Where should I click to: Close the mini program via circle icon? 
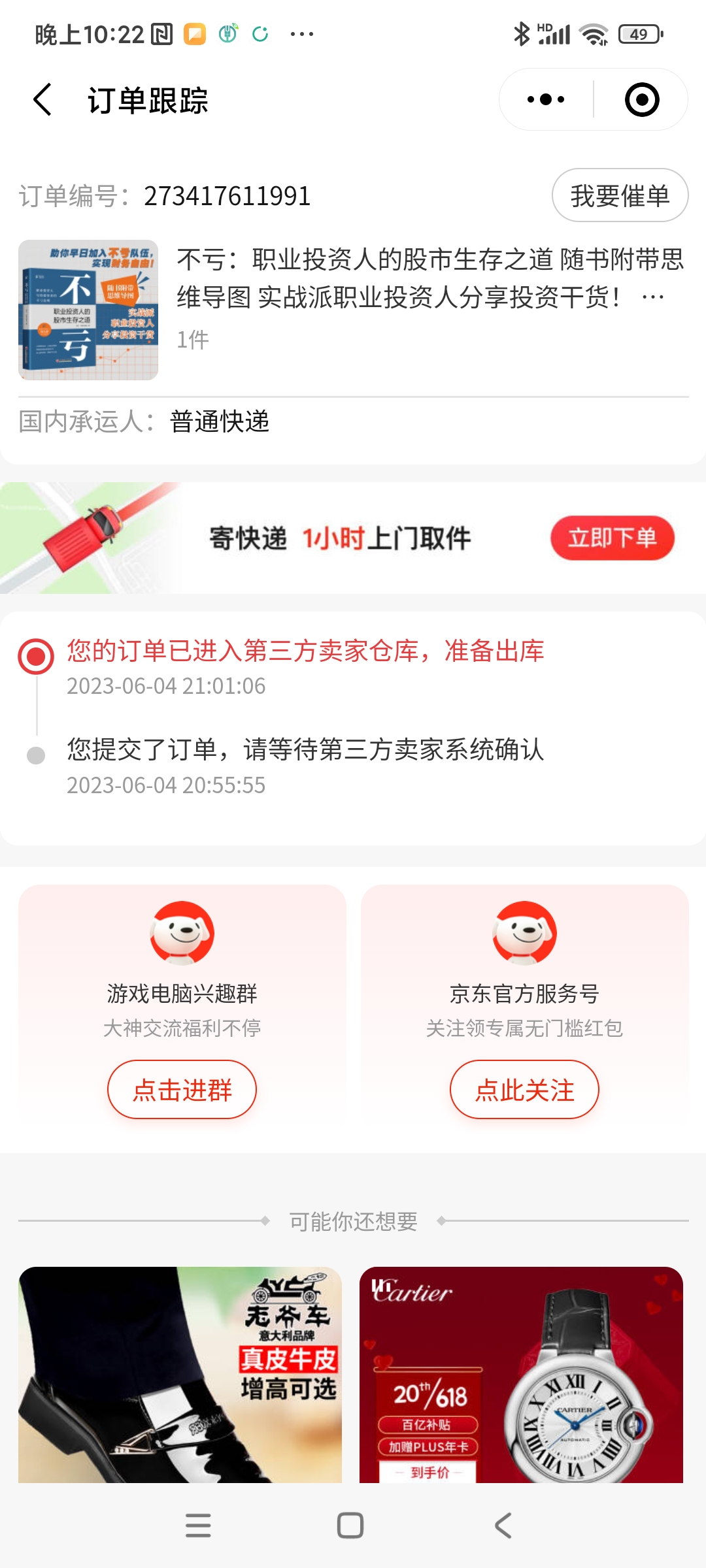(x=641, y=100)
